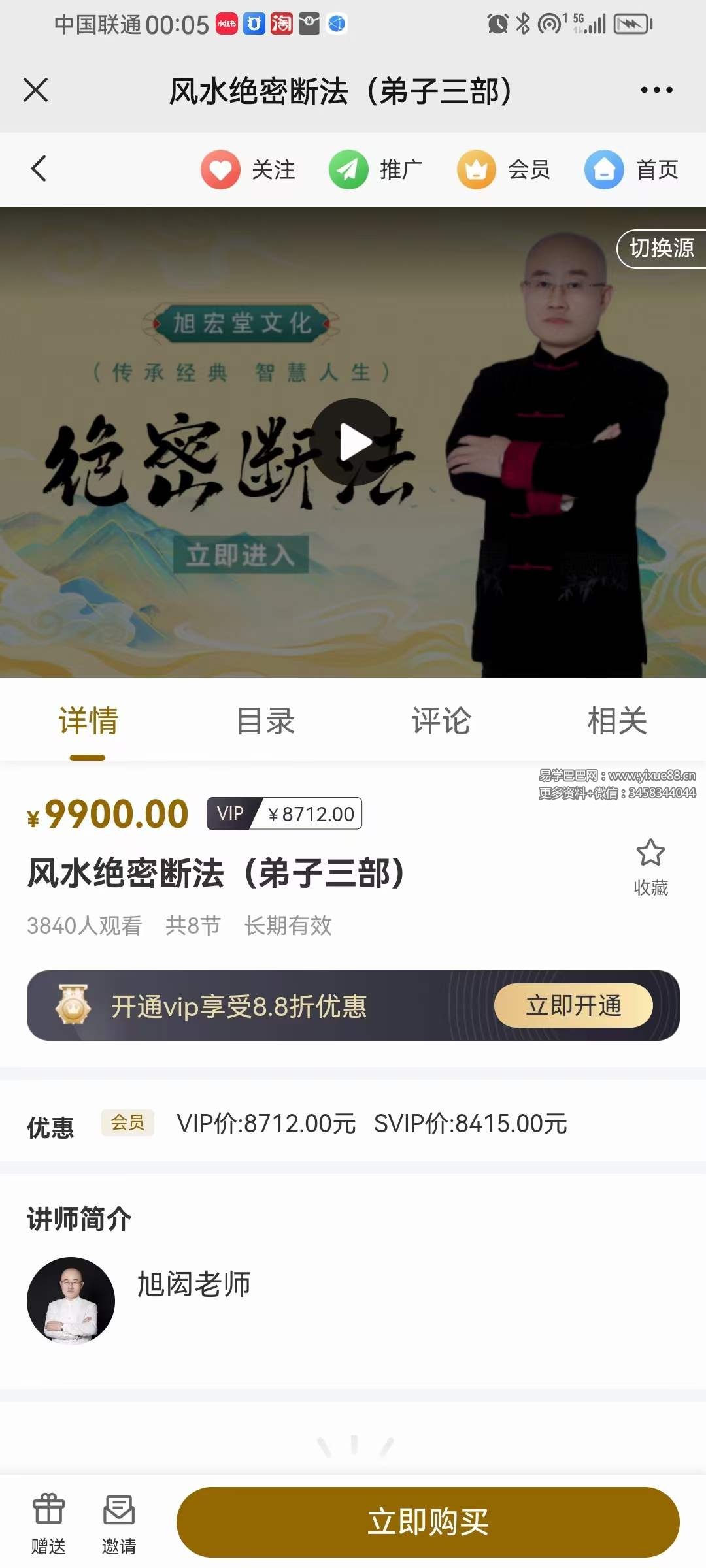
Task: Switch to the 评论 tab
Action: coord(441,721)
